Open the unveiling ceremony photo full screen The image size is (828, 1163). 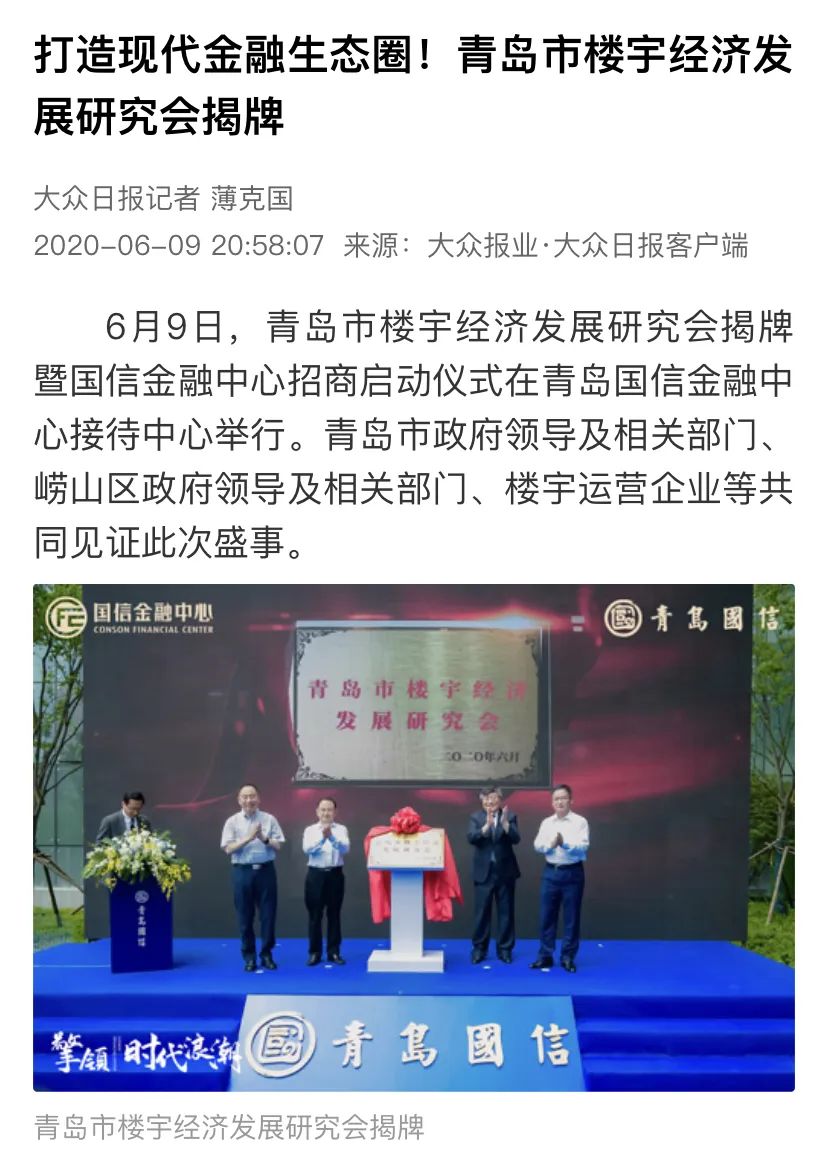coord(414,837)
